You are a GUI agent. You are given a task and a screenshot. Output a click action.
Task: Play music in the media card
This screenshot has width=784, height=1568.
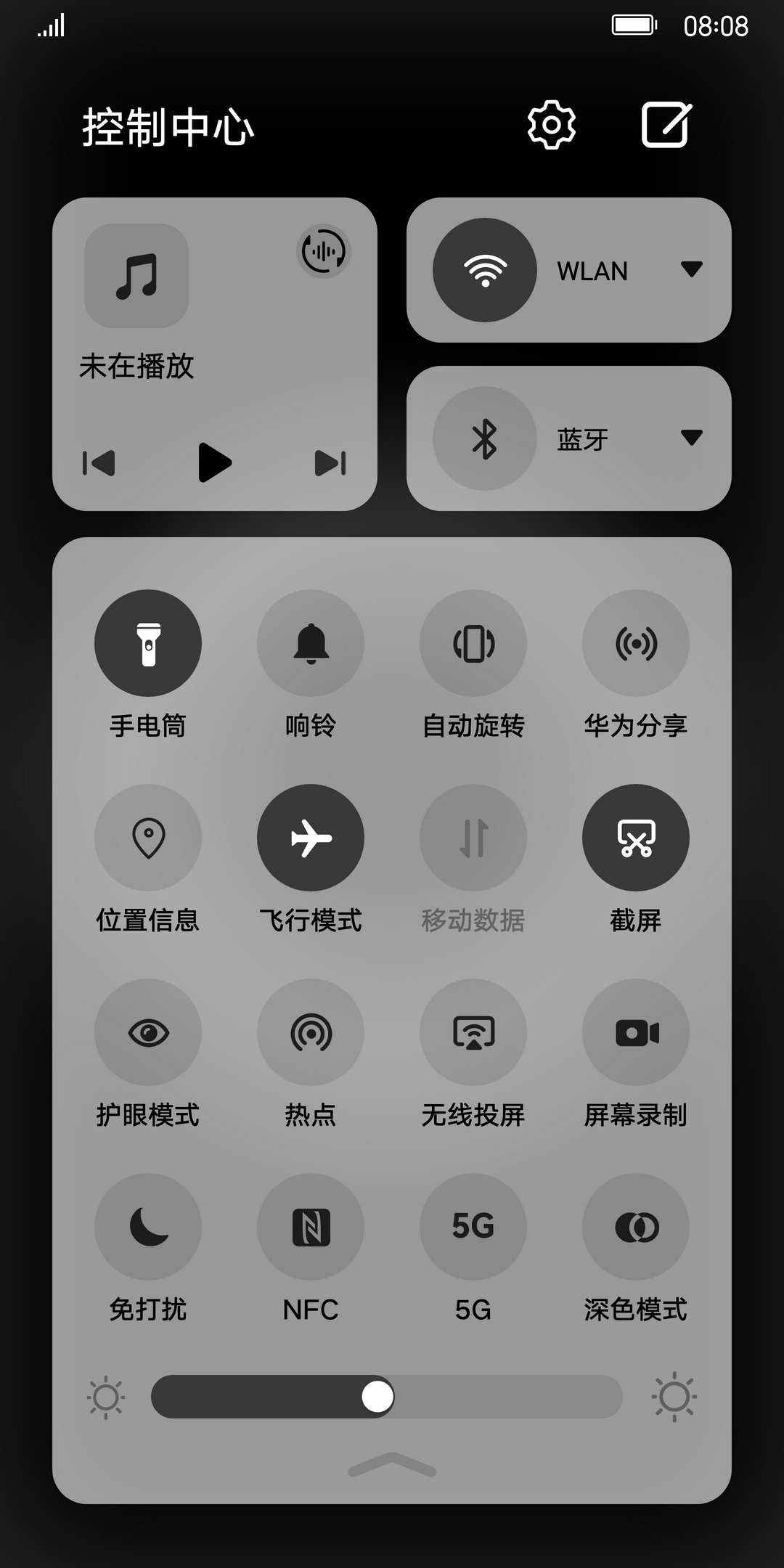point(215,462)
